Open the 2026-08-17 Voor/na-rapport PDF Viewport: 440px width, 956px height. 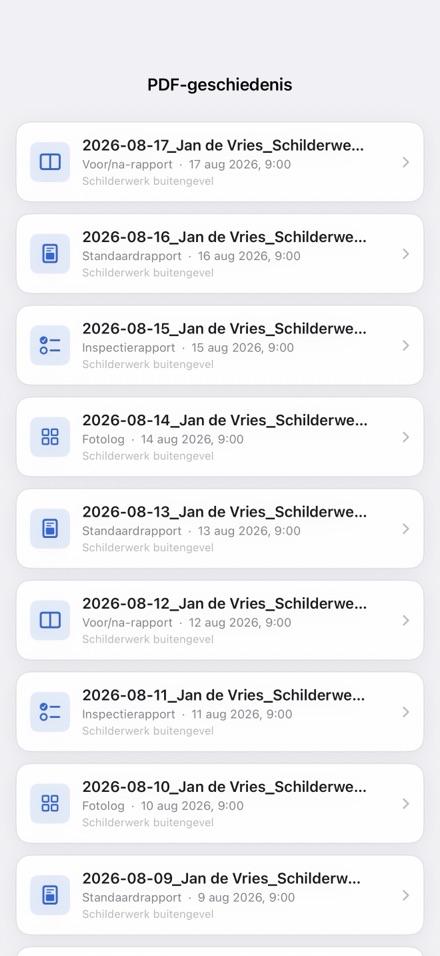click(219, 162)
